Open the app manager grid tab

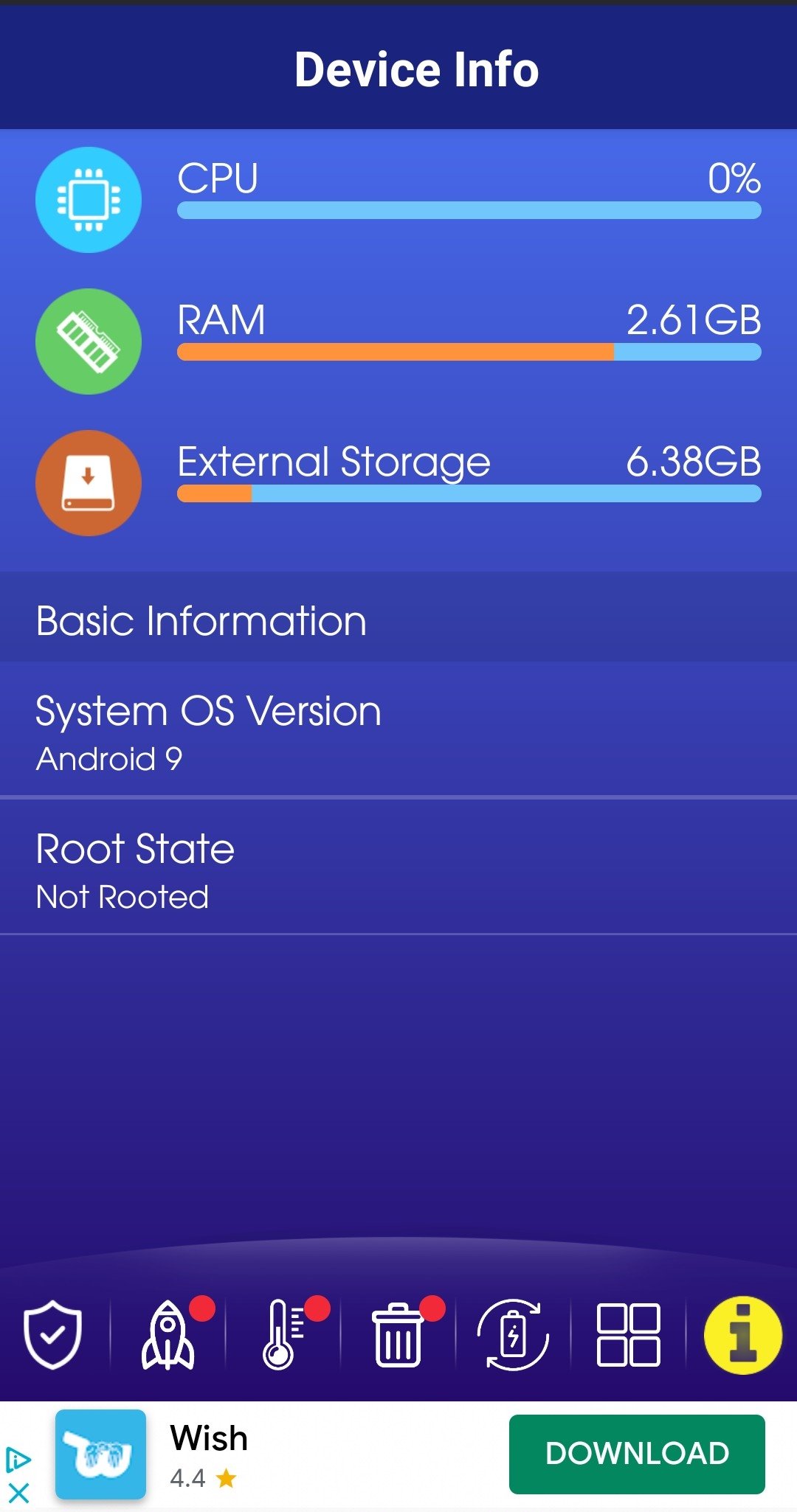628,1335
